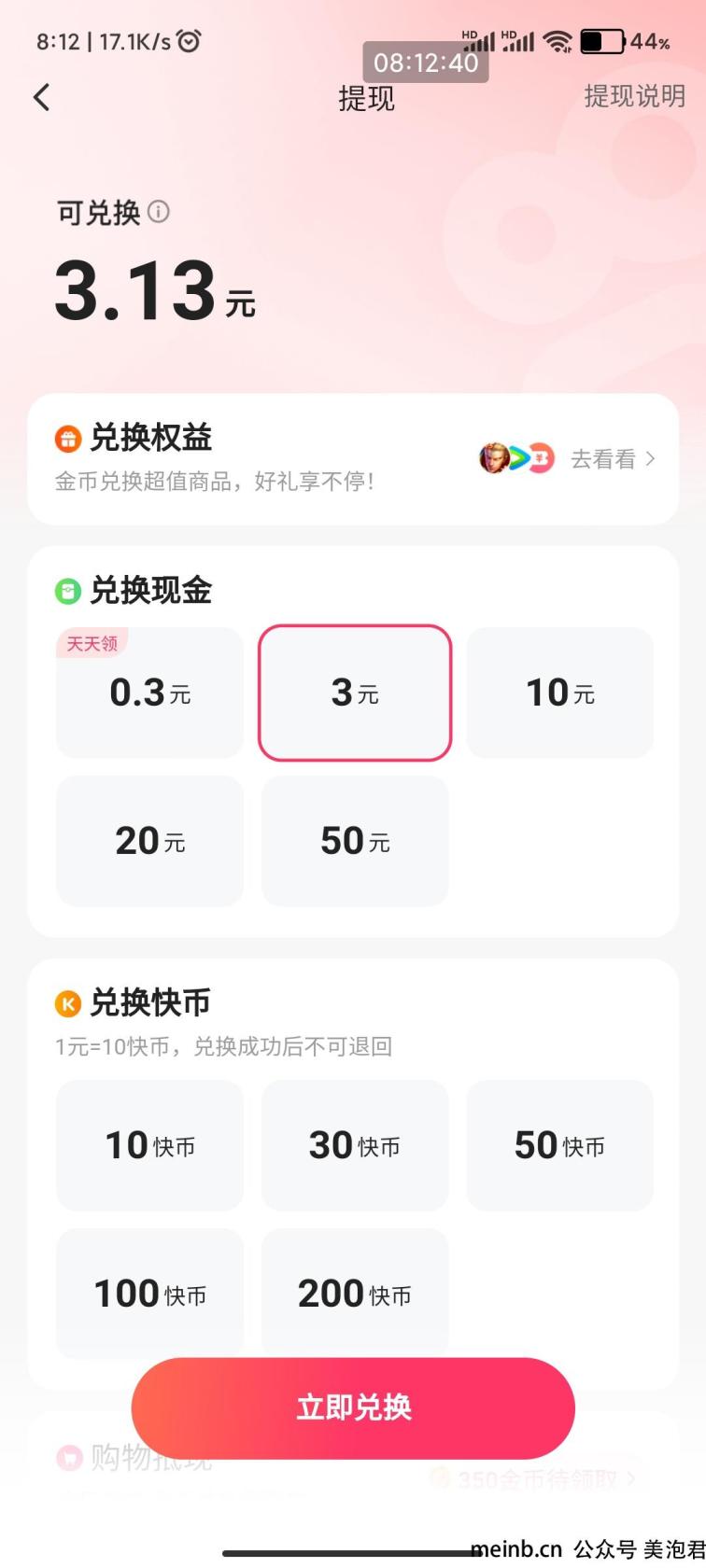Choose the 20元 cash amount
Screen dimensions: 706x1568
pyautogui.click(x=149, y=841)
